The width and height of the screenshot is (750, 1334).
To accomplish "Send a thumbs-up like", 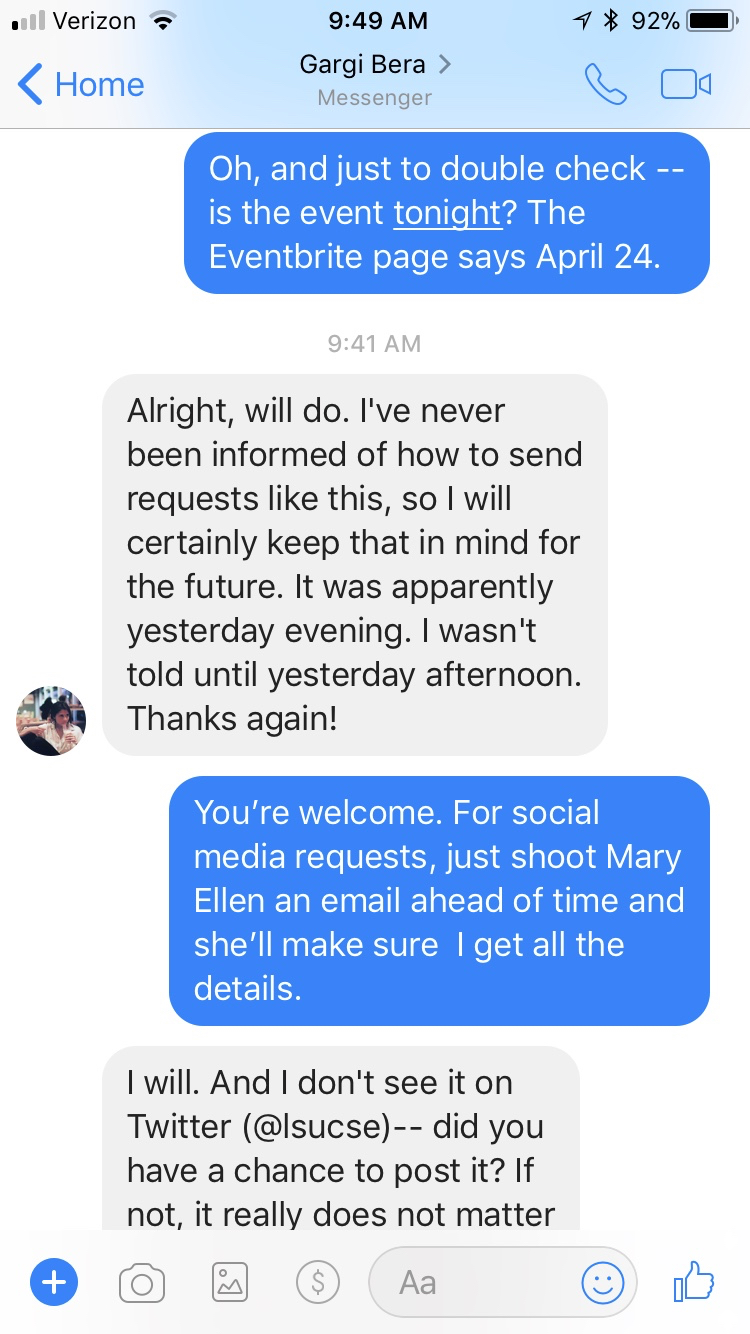I will click(x=693, y=1281).
